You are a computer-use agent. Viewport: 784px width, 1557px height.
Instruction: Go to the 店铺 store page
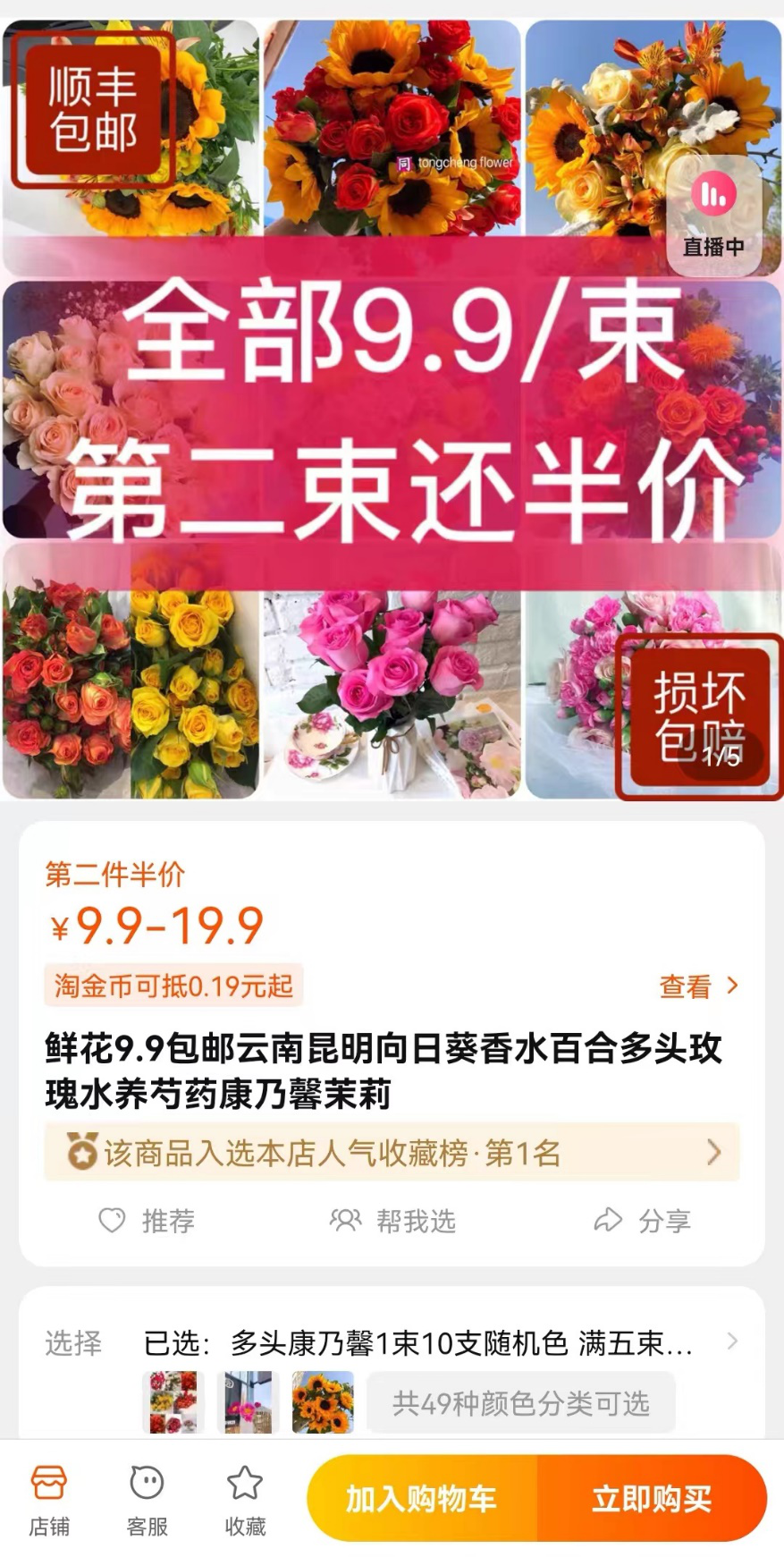pyautogui.click(x=49, y=1500)
